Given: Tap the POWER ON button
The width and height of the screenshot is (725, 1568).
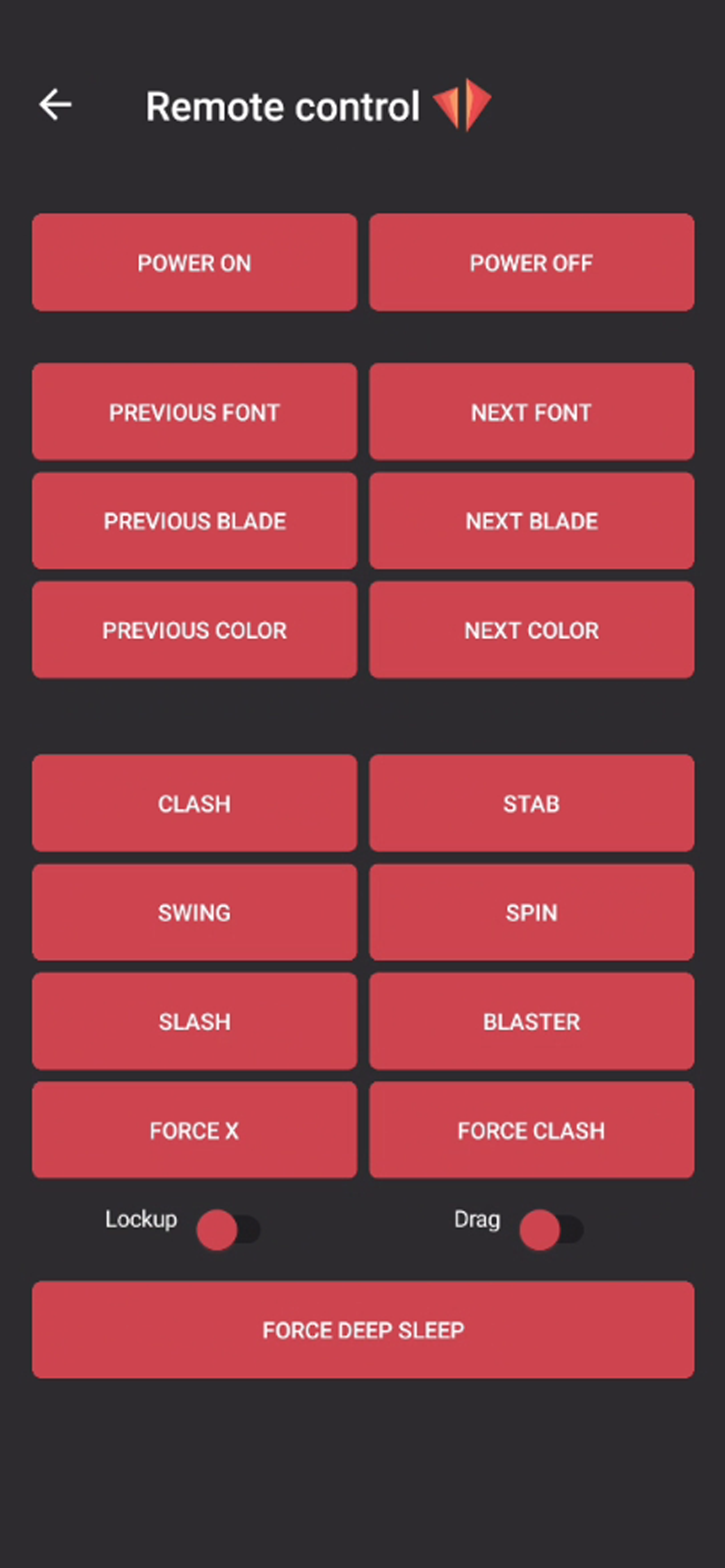Looking at the screenshot, I should 194,262.
